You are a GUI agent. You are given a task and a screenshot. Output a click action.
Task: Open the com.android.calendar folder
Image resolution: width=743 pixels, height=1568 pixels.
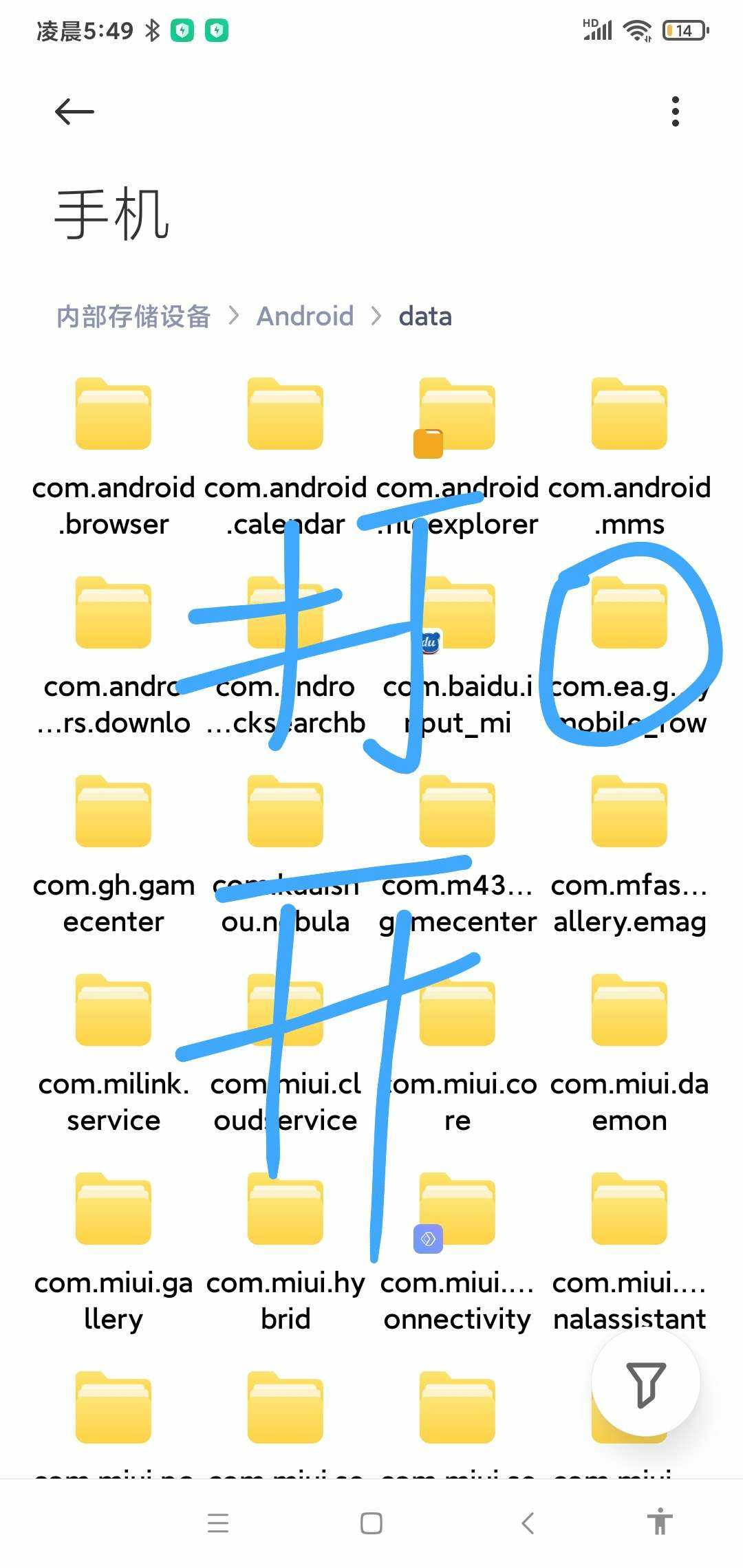285,415
